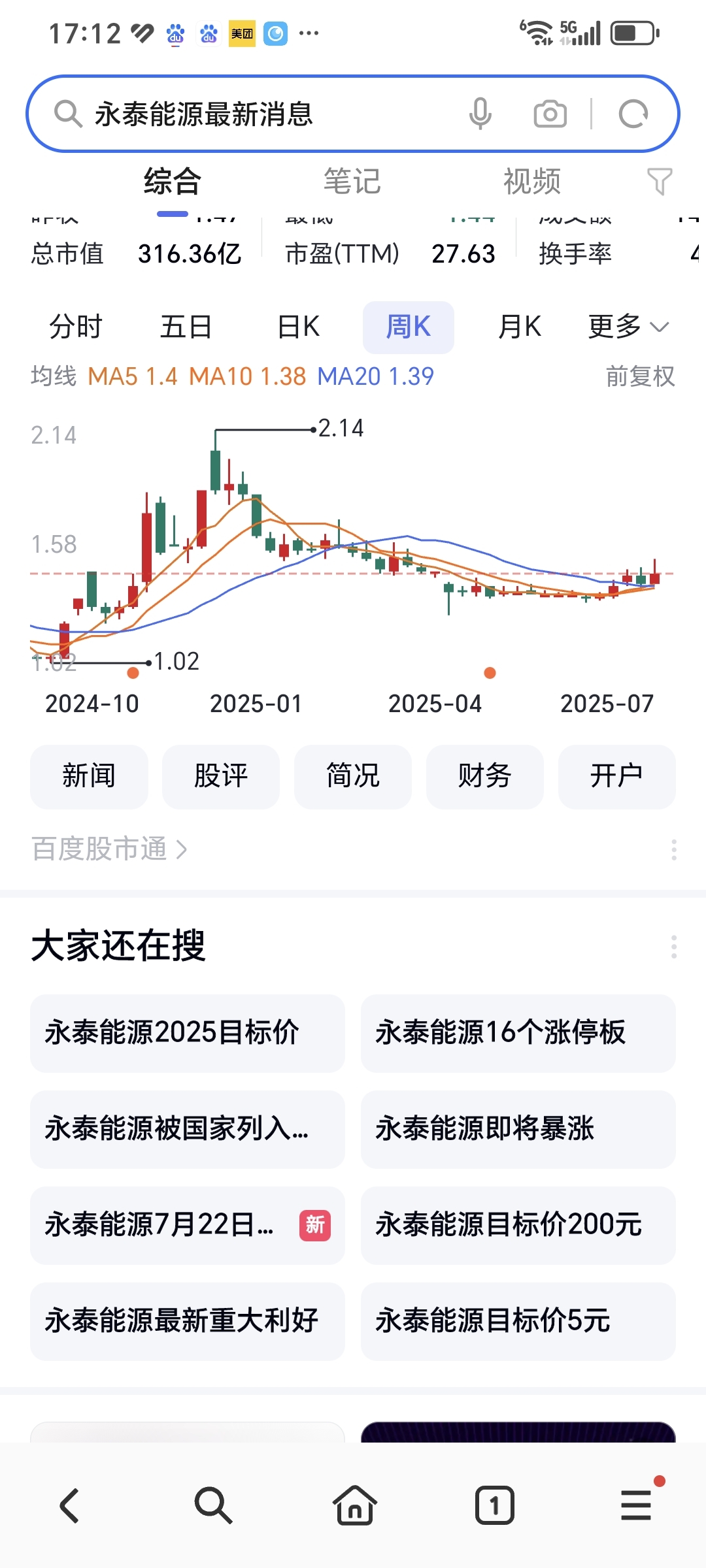This screenshot has width=706, height=1568.
Task: Switch to the 视频 tab
Action: point(532,181)
